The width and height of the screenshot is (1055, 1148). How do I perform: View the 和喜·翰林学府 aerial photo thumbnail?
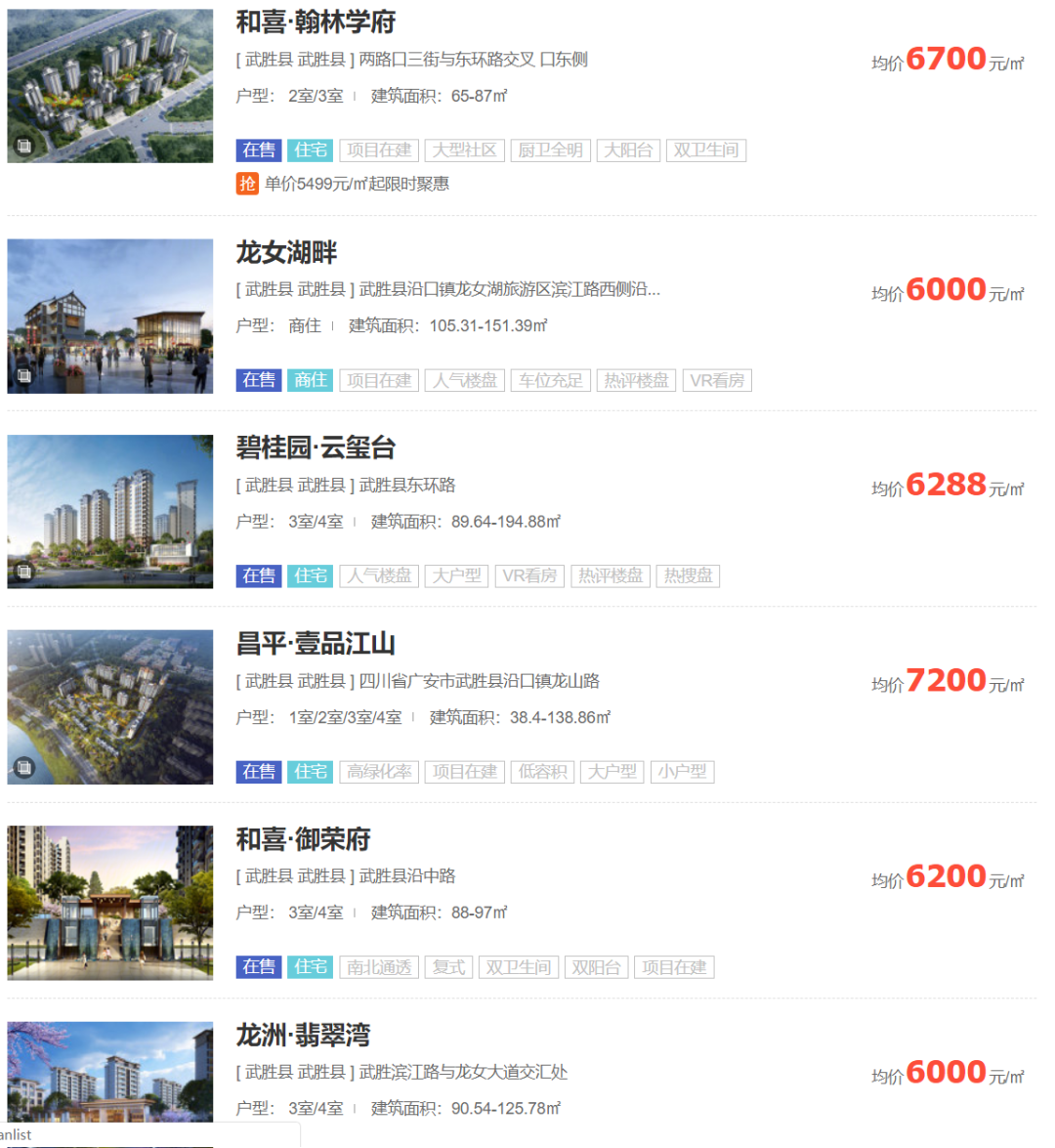(110, 86)
